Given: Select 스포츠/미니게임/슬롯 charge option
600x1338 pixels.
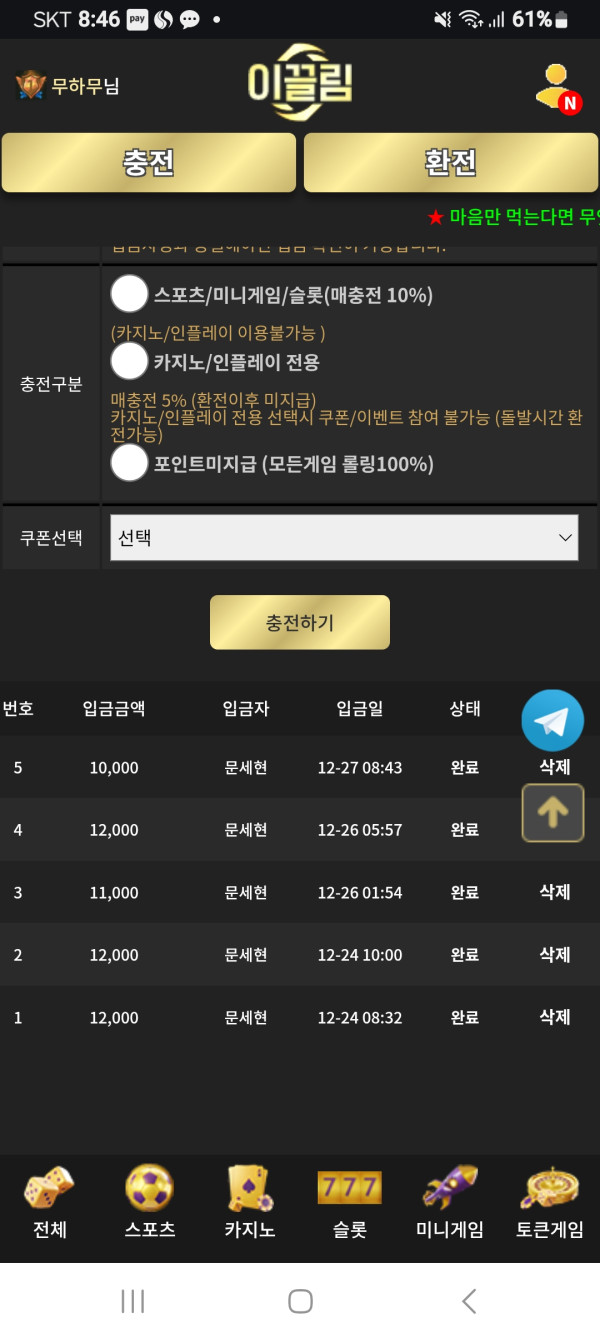Looking at the screenshot, I should click(x=129, y=294).
